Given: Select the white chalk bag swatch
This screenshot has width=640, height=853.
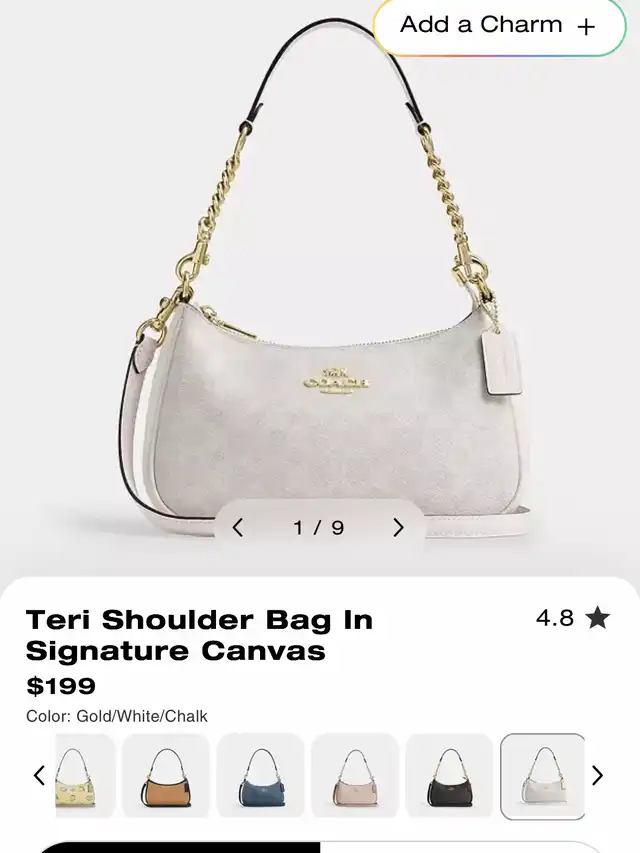Looking at the screenshot, I should [542, 775].
